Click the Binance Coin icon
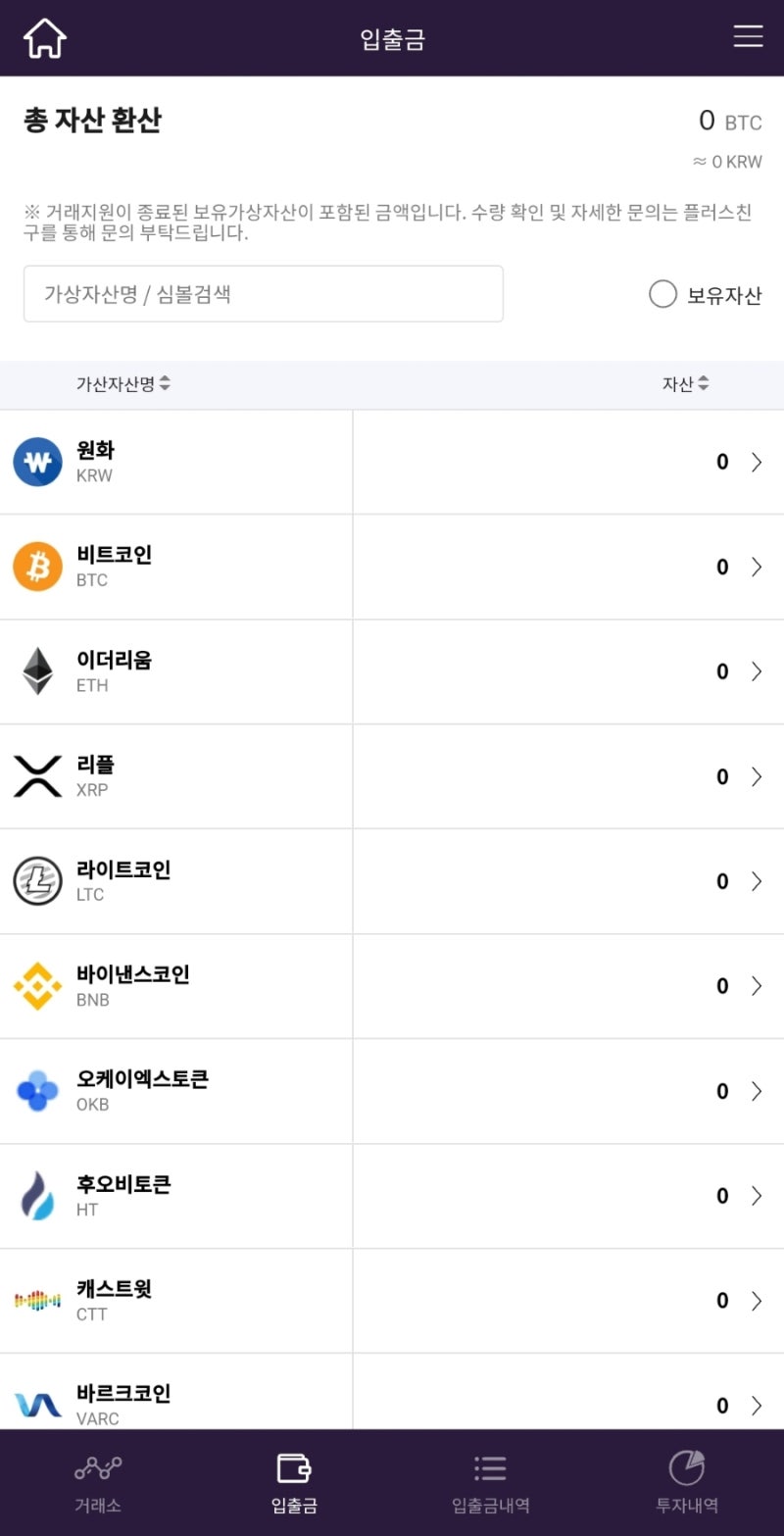Screen dimensions: 784x1536 (x=37, y=985)
